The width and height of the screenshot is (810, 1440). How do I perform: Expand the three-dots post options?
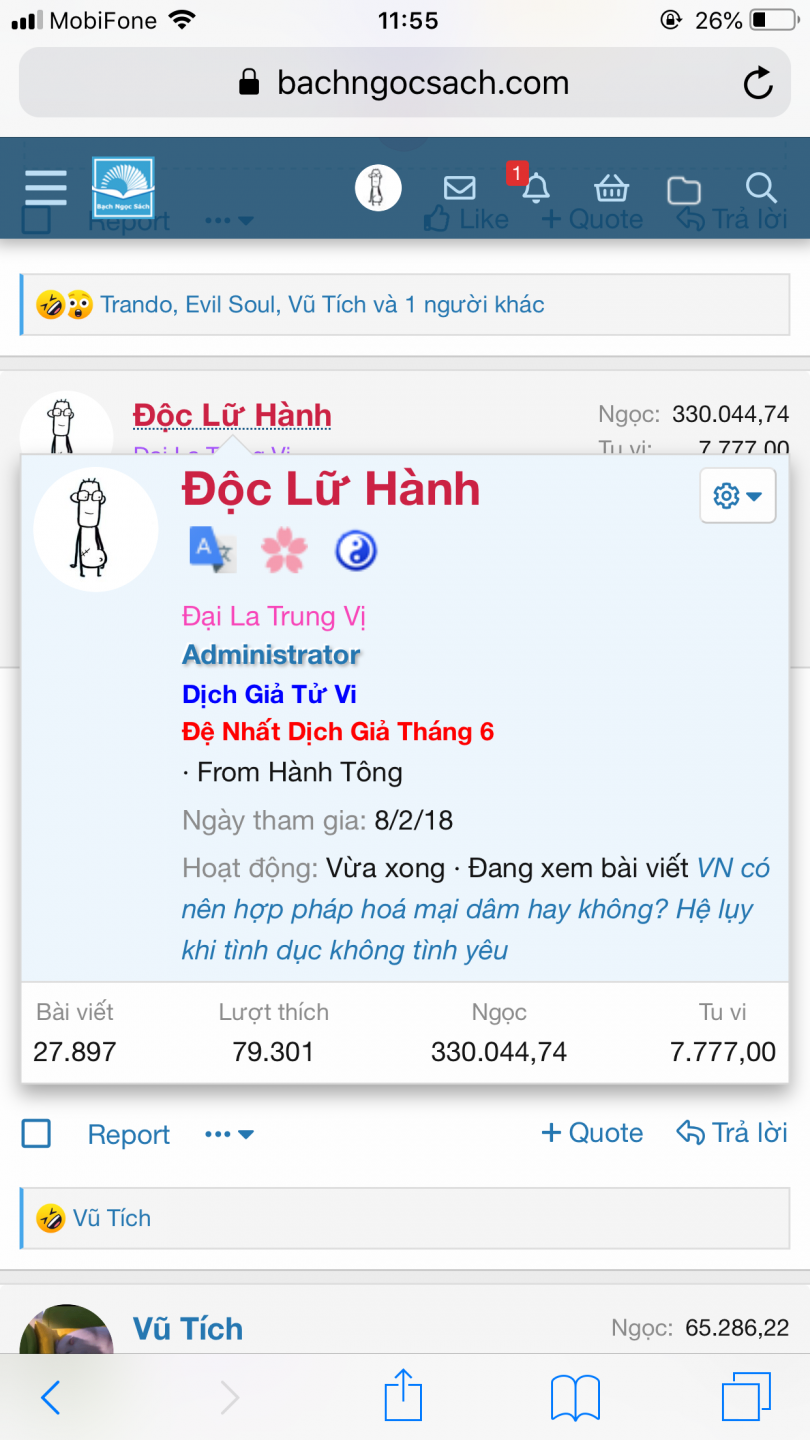[229, 1134]
